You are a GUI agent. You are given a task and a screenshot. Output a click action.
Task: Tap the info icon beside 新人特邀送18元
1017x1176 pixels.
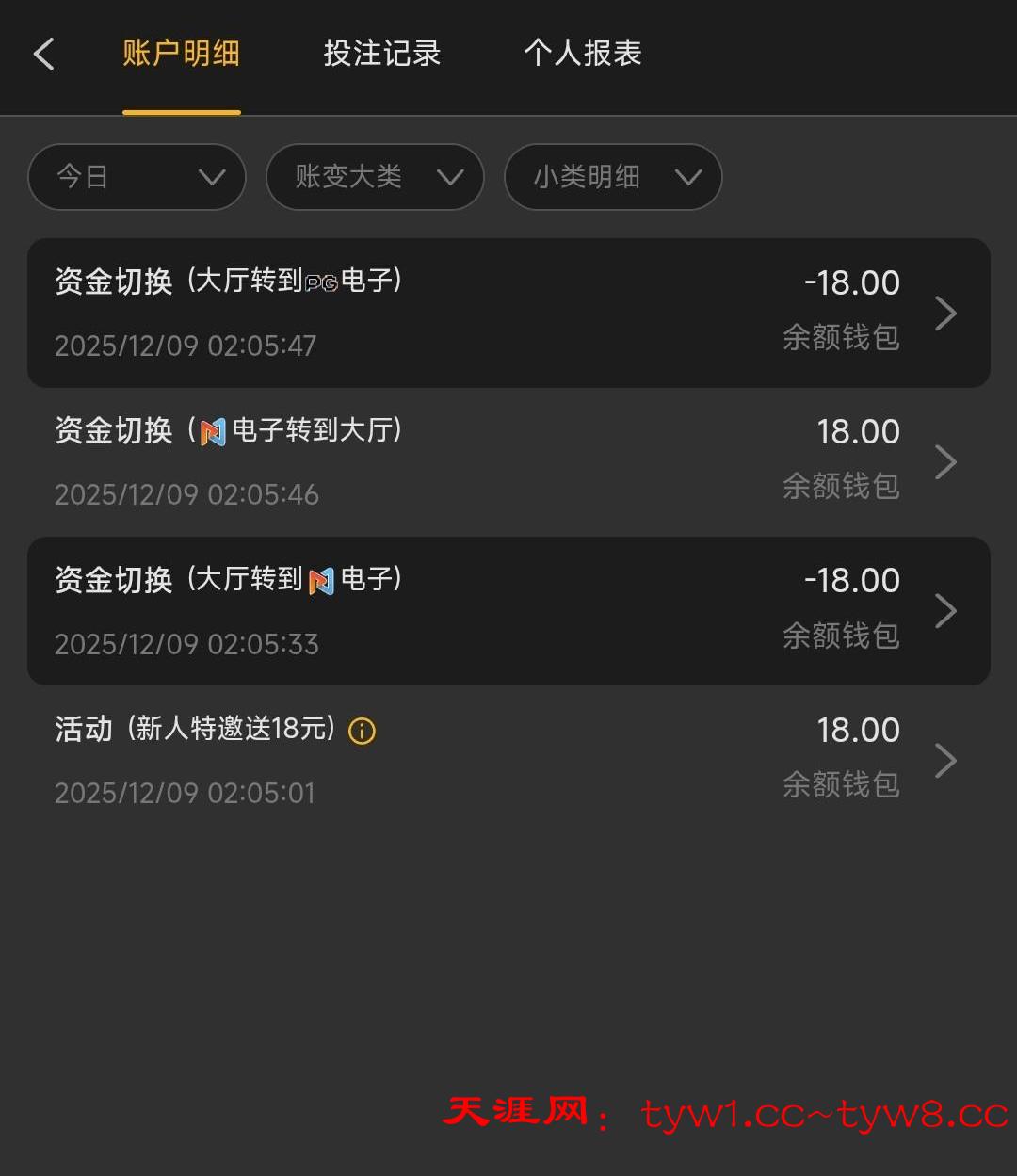tap(363, 732)
